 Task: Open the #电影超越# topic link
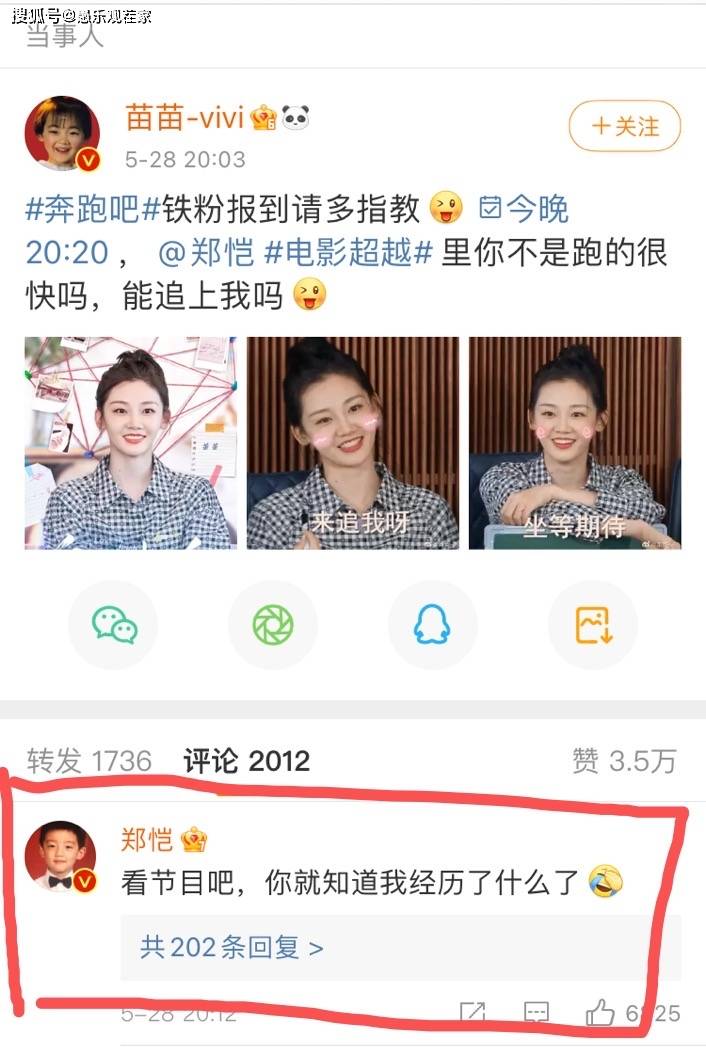347,252
